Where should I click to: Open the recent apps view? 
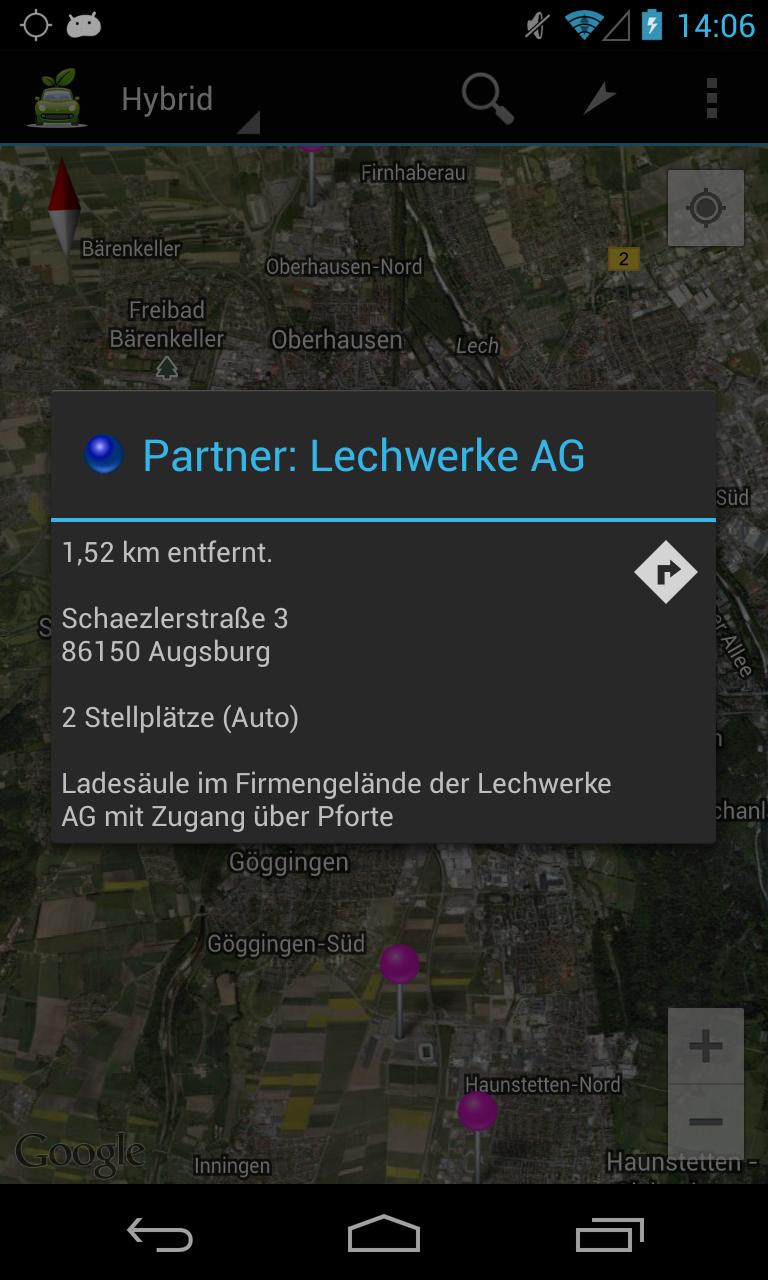click(x=610, y=1234)
